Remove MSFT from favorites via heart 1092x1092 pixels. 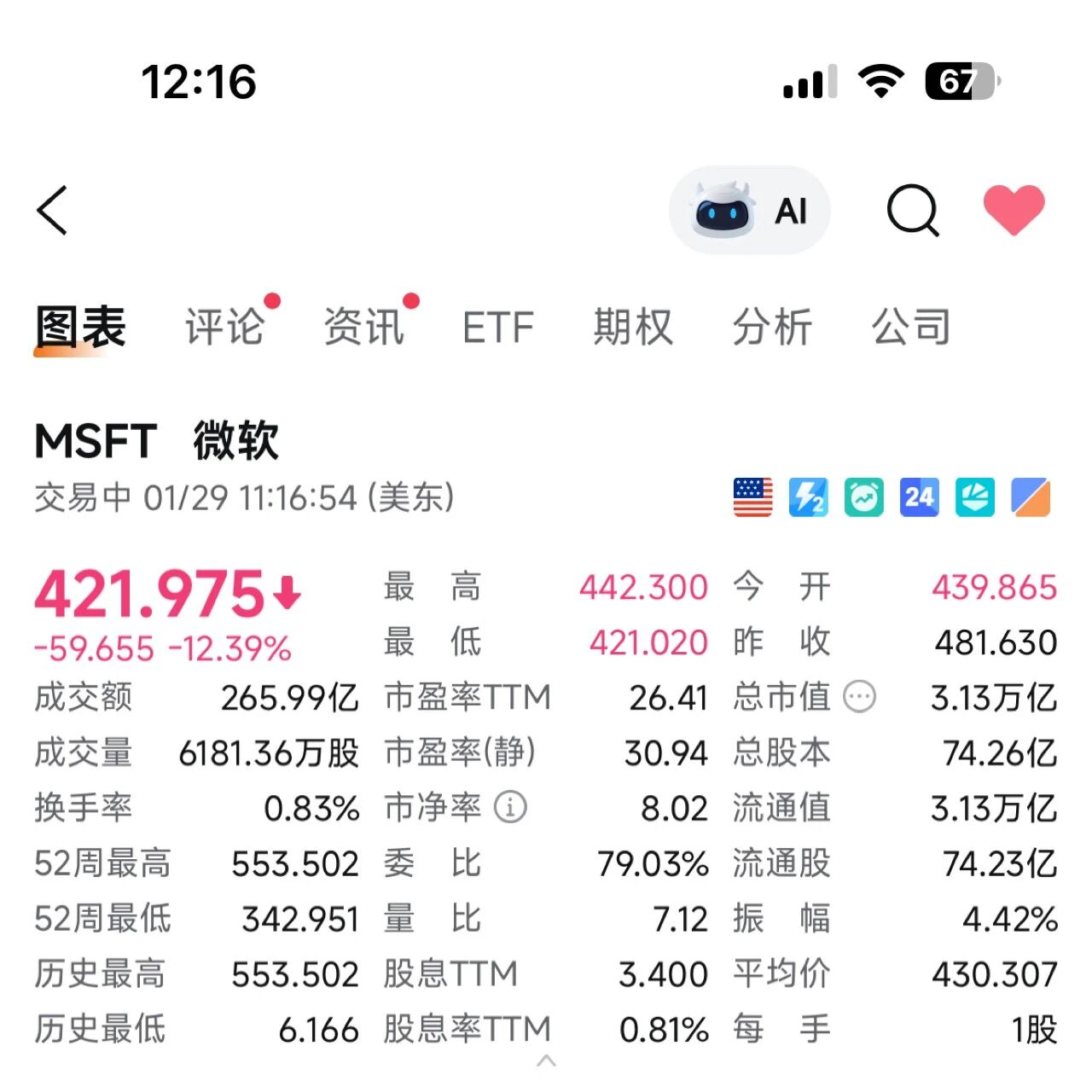tap(1014, 209)
